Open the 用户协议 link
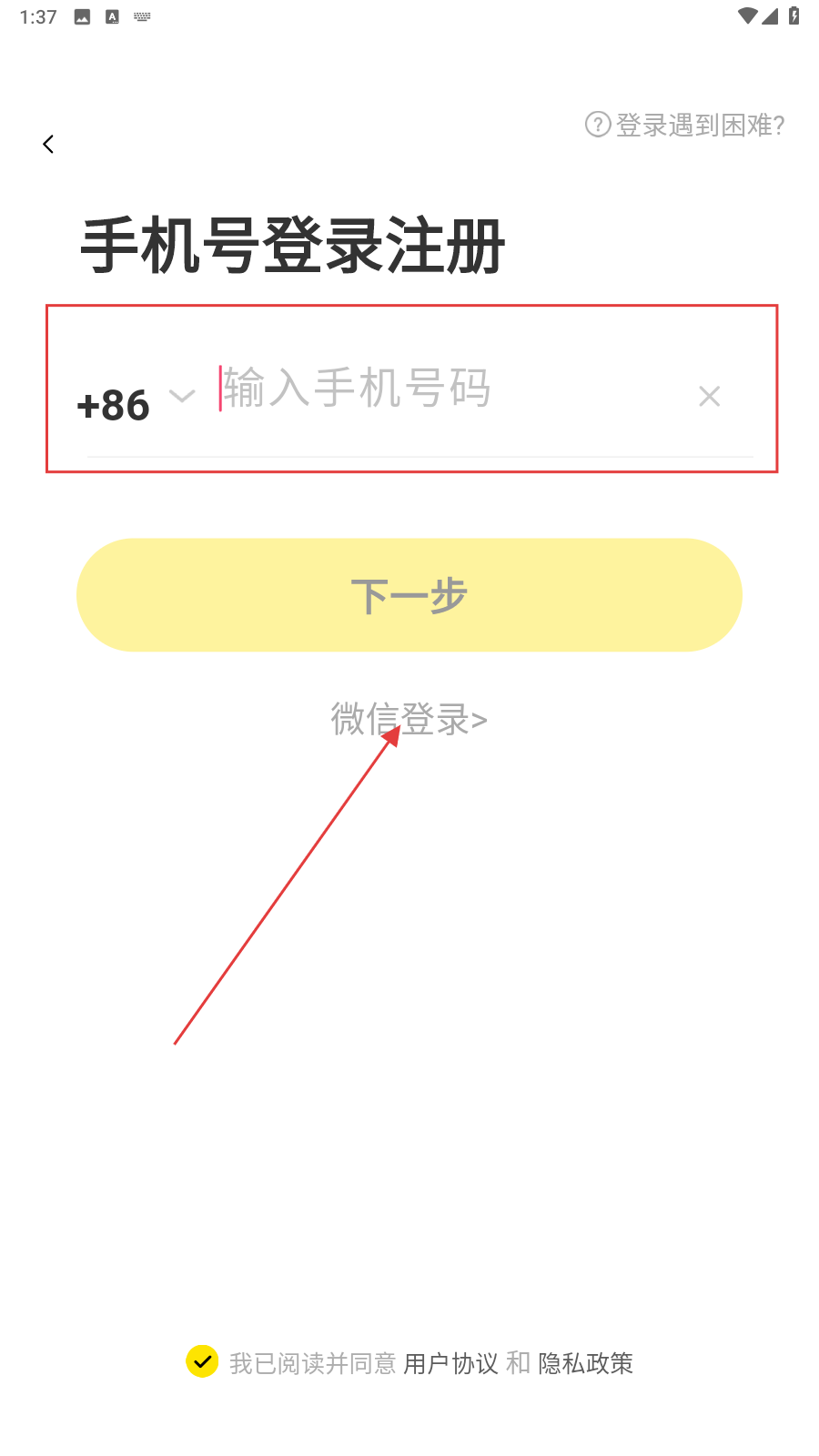Screen dimensions: 819x1456 451,1363
